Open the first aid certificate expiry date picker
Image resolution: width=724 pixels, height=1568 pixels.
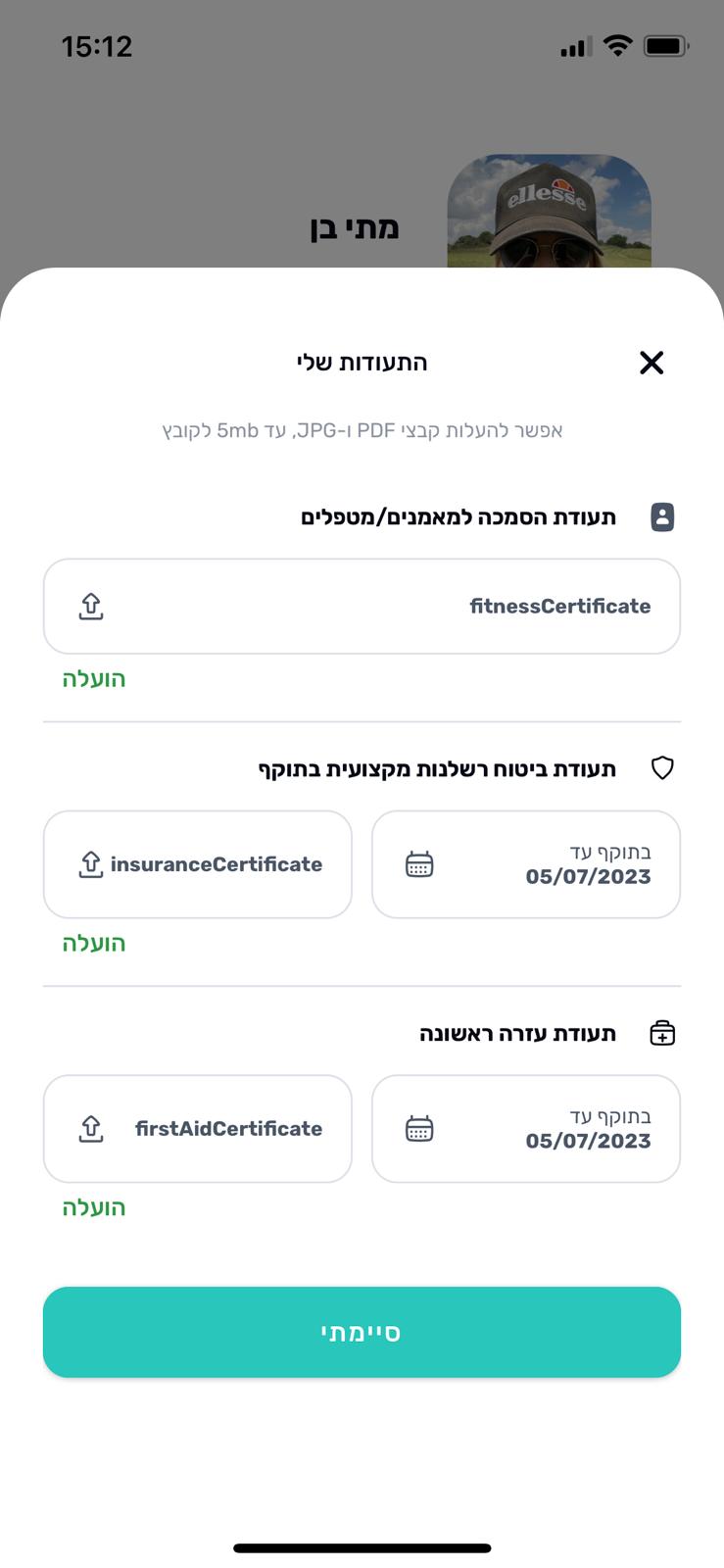(526, 1129)
